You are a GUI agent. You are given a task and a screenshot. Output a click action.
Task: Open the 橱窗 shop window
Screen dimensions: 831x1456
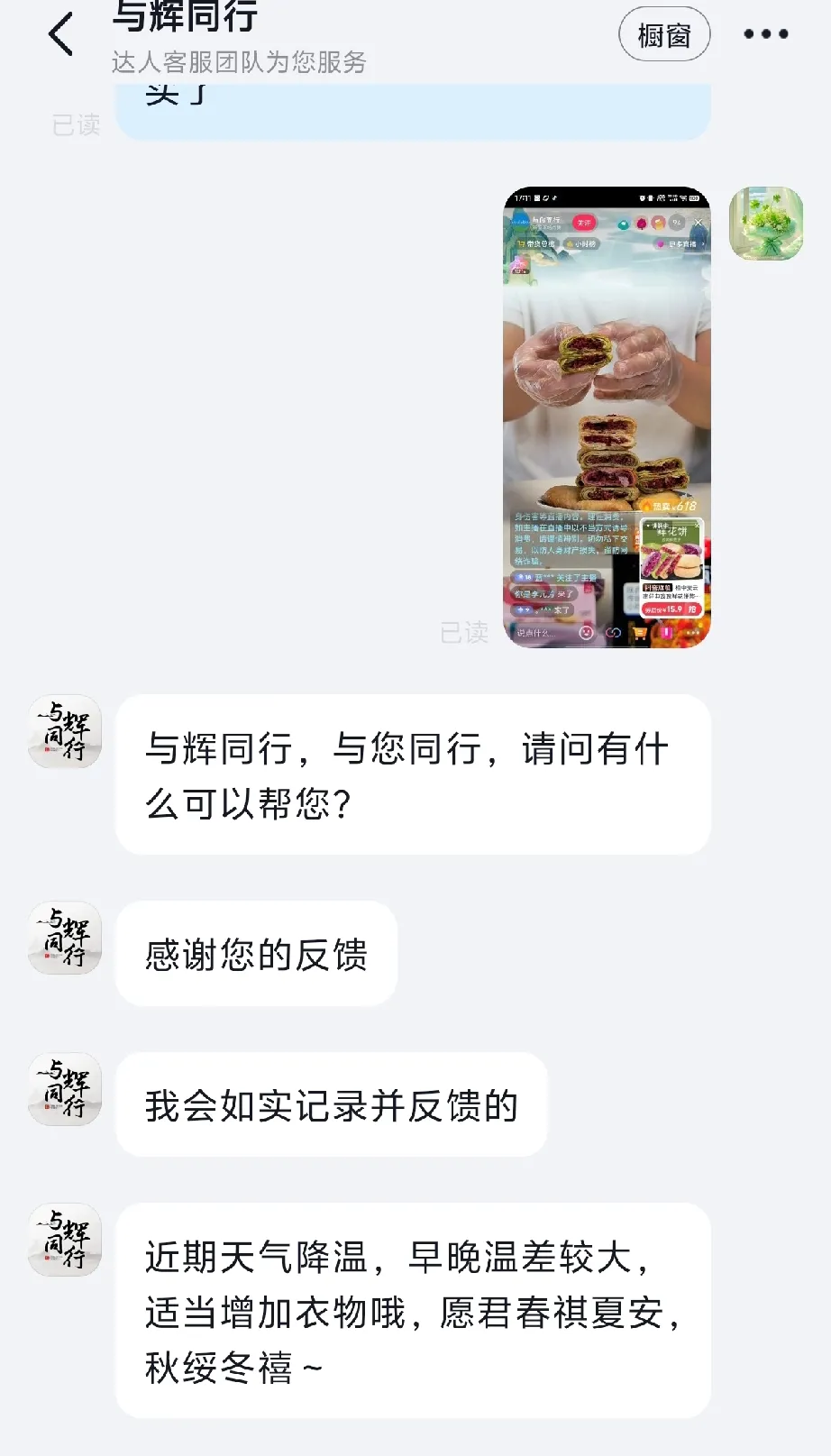click(664, 35)
